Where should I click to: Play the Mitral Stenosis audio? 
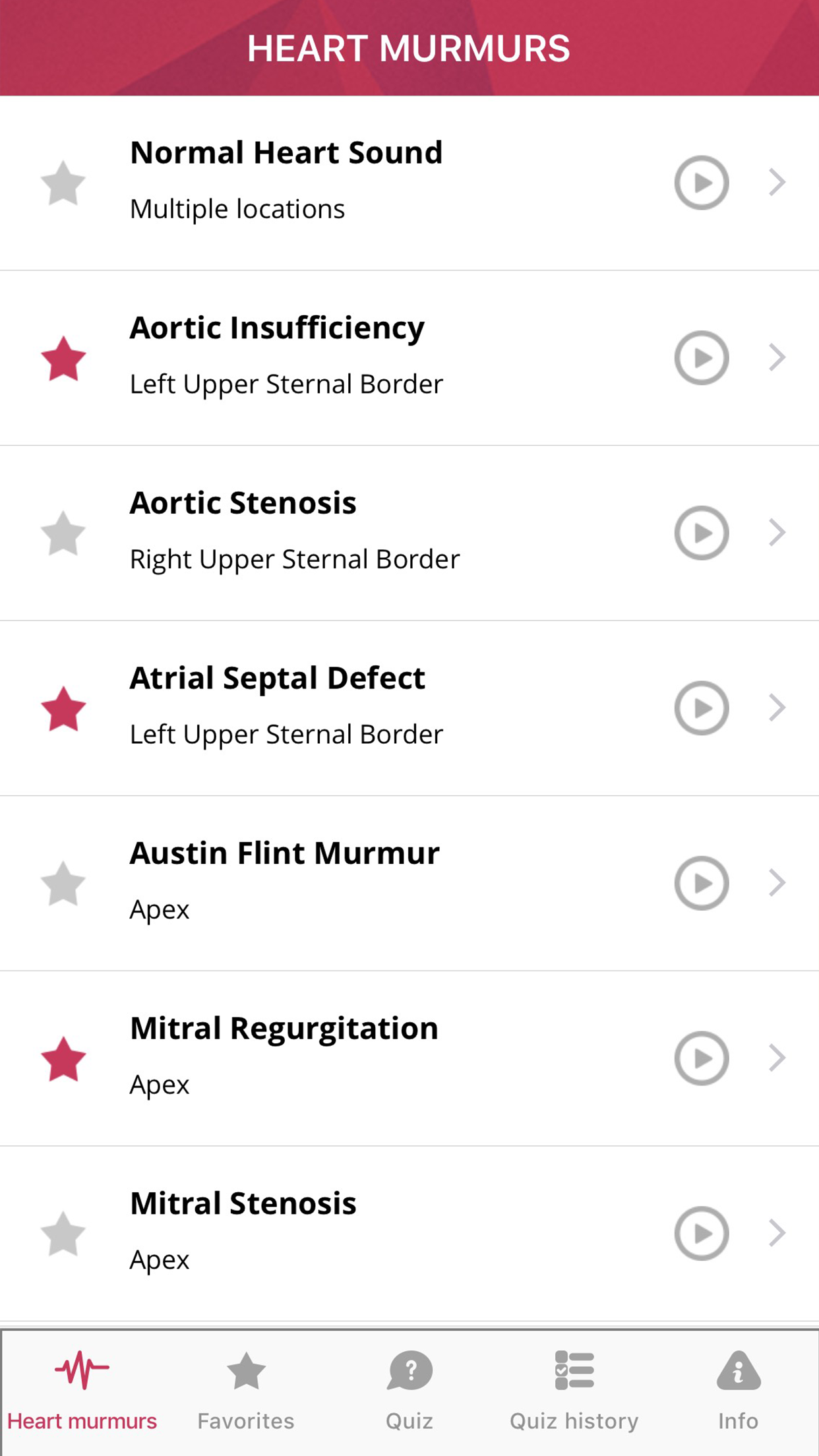[701, 1234]
